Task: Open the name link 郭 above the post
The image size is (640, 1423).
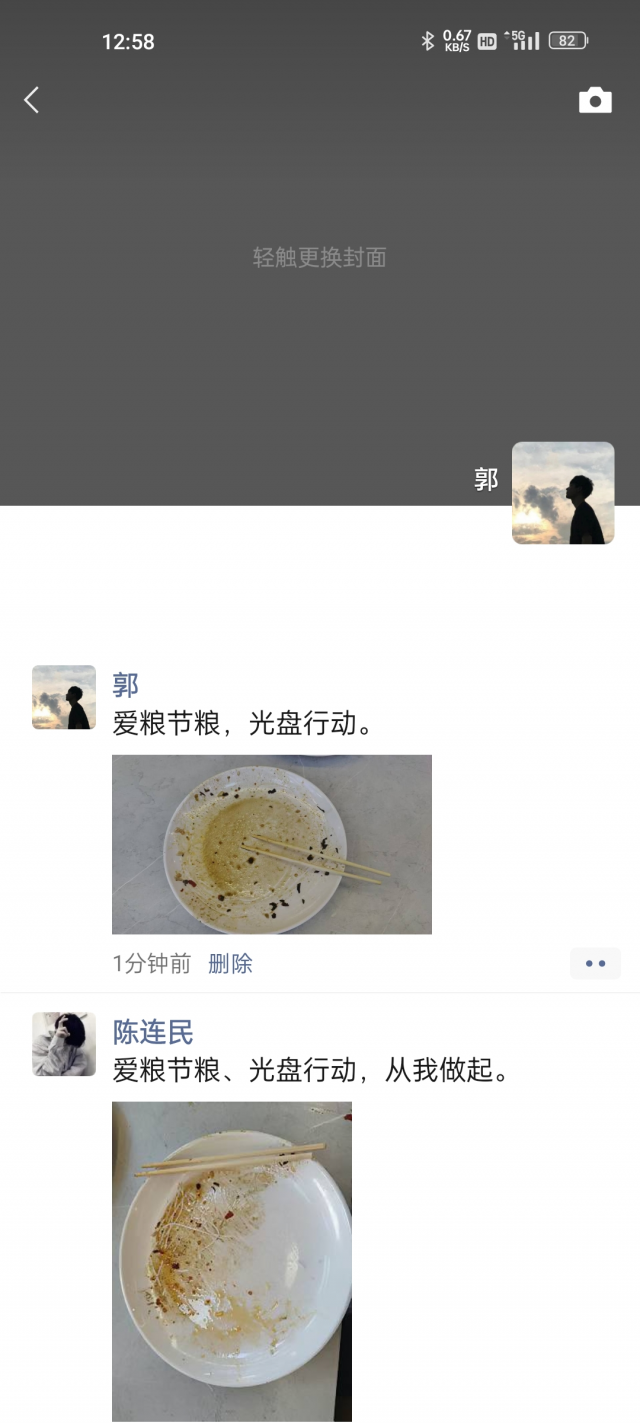Action: (125, 685)
